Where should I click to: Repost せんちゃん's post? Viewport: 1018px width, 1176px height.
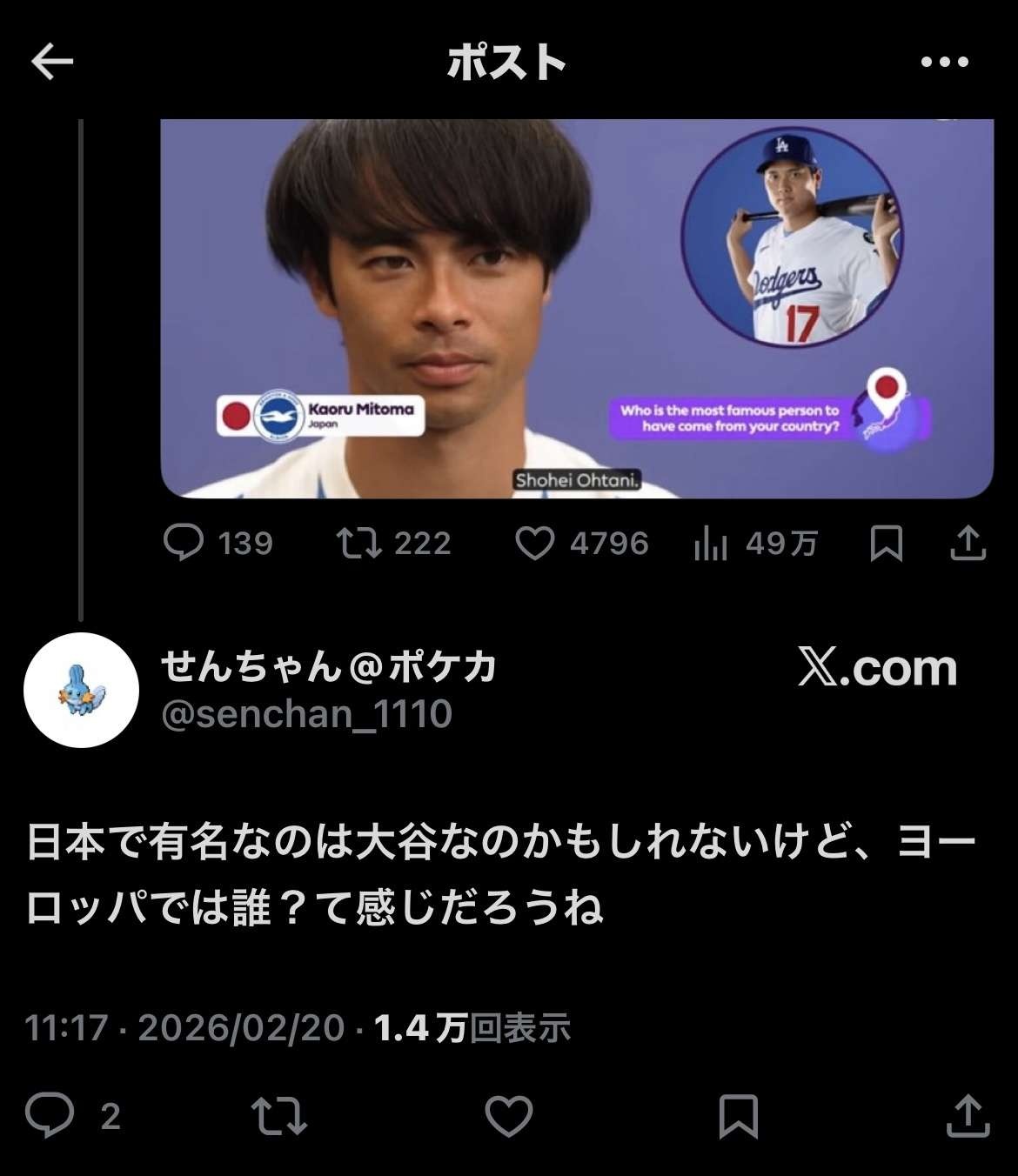pos(278,1115)
